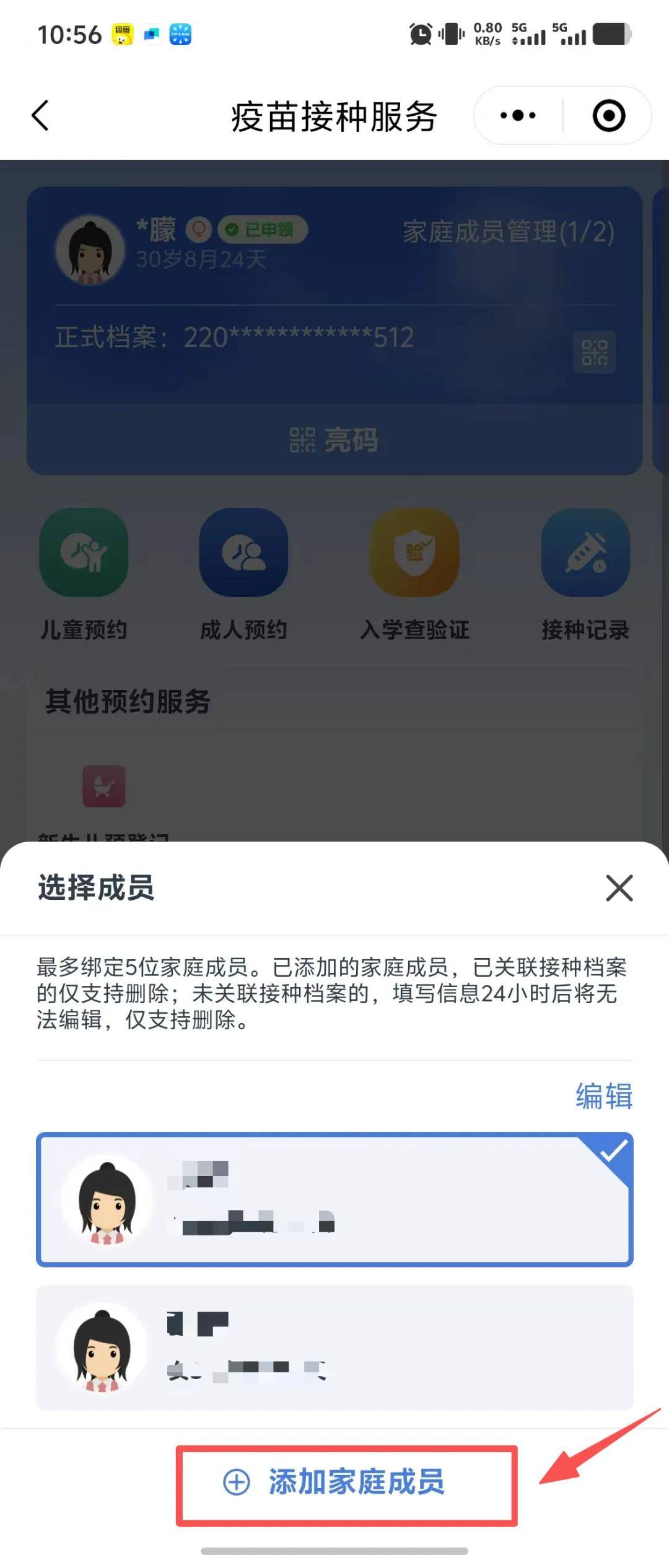Go back from the vaccination service page
The height and width of the screenshot is (1568, 669).
click(40, 116)
